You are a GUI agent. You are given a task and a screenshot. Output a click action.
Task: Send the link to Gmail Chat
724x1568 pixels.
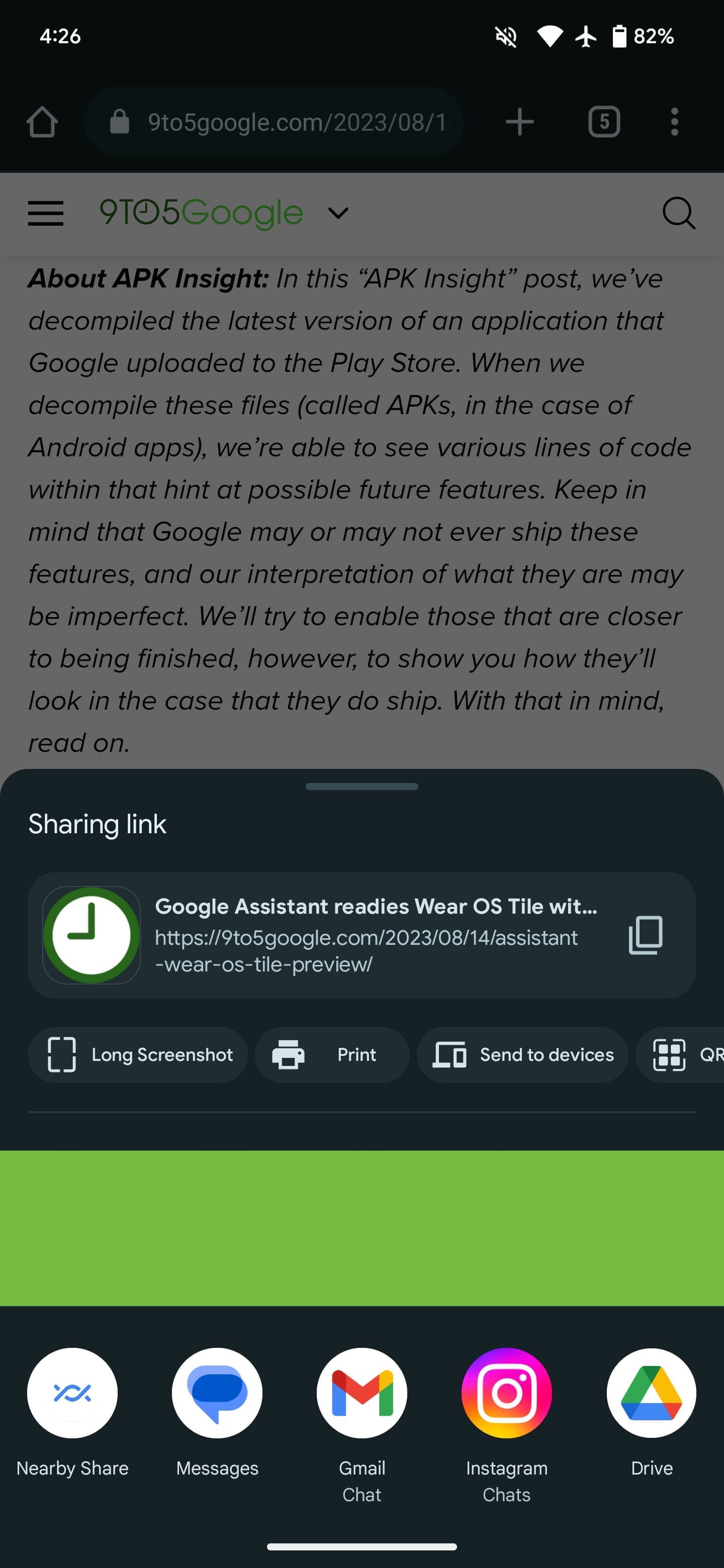click(x=361, y=1394)
